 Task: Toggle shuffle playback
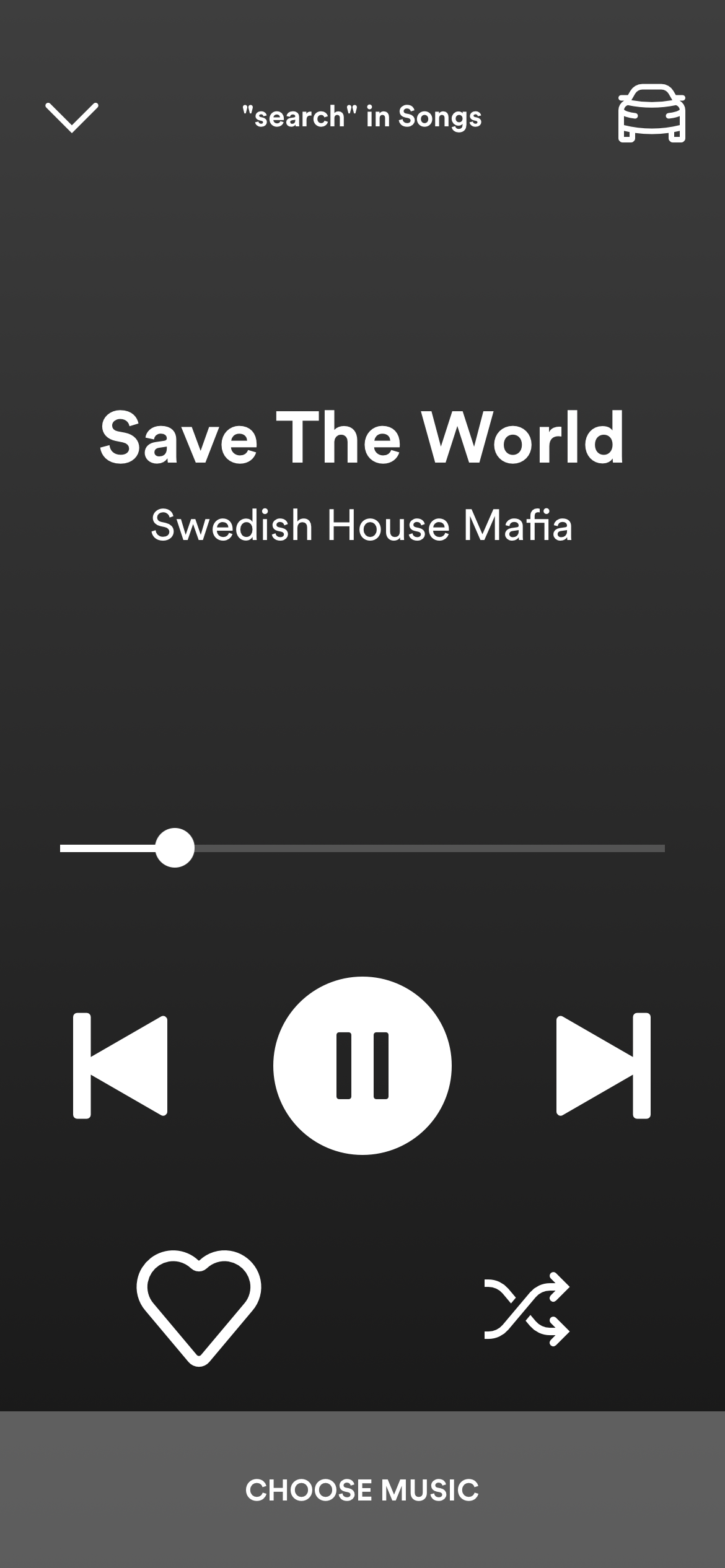[527, 1309]
